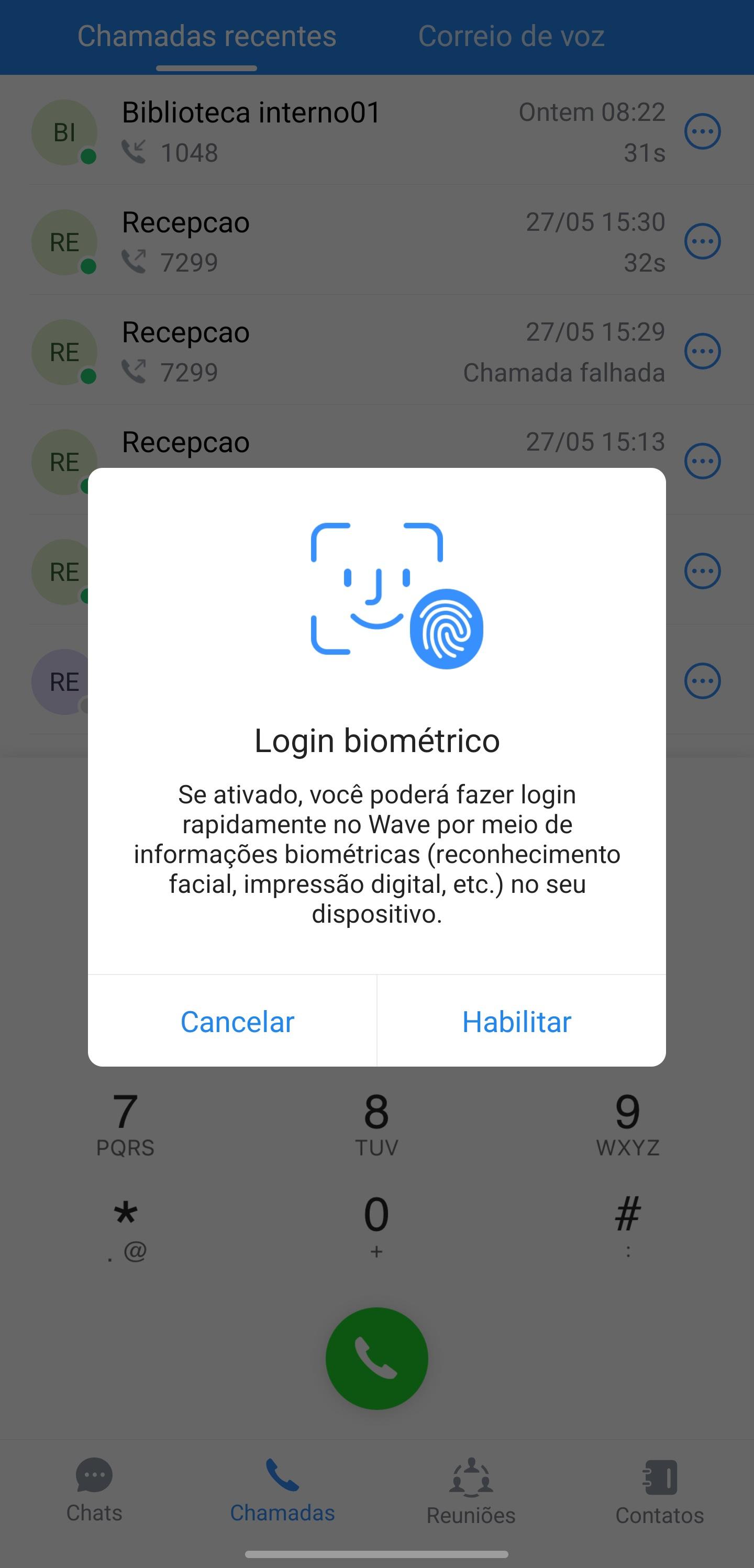Open options for Recepcao call at 15:30
Screen dimensions: 754x1568
[x=702, y=241]
